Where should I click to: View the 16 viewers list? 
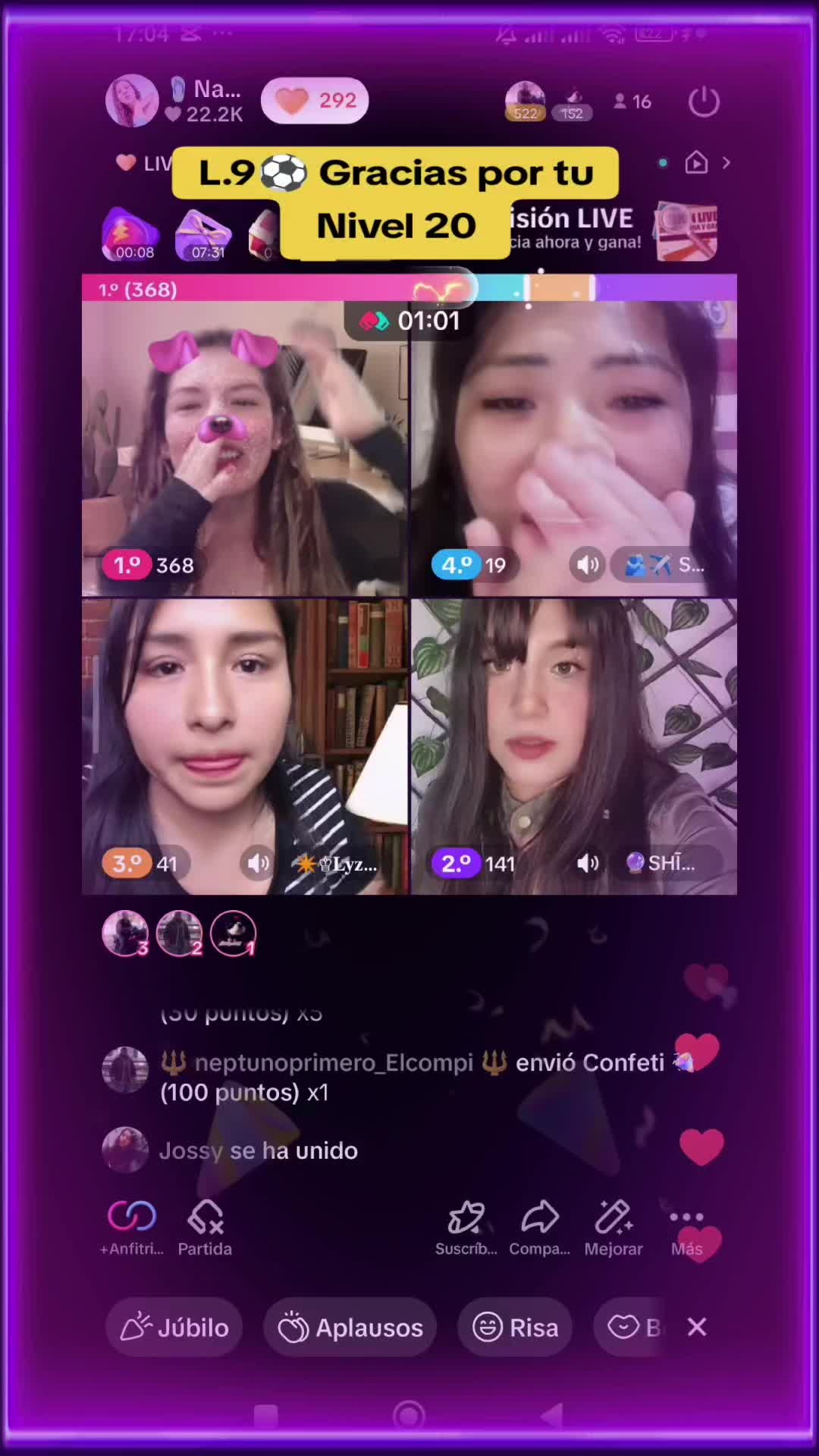632,102
